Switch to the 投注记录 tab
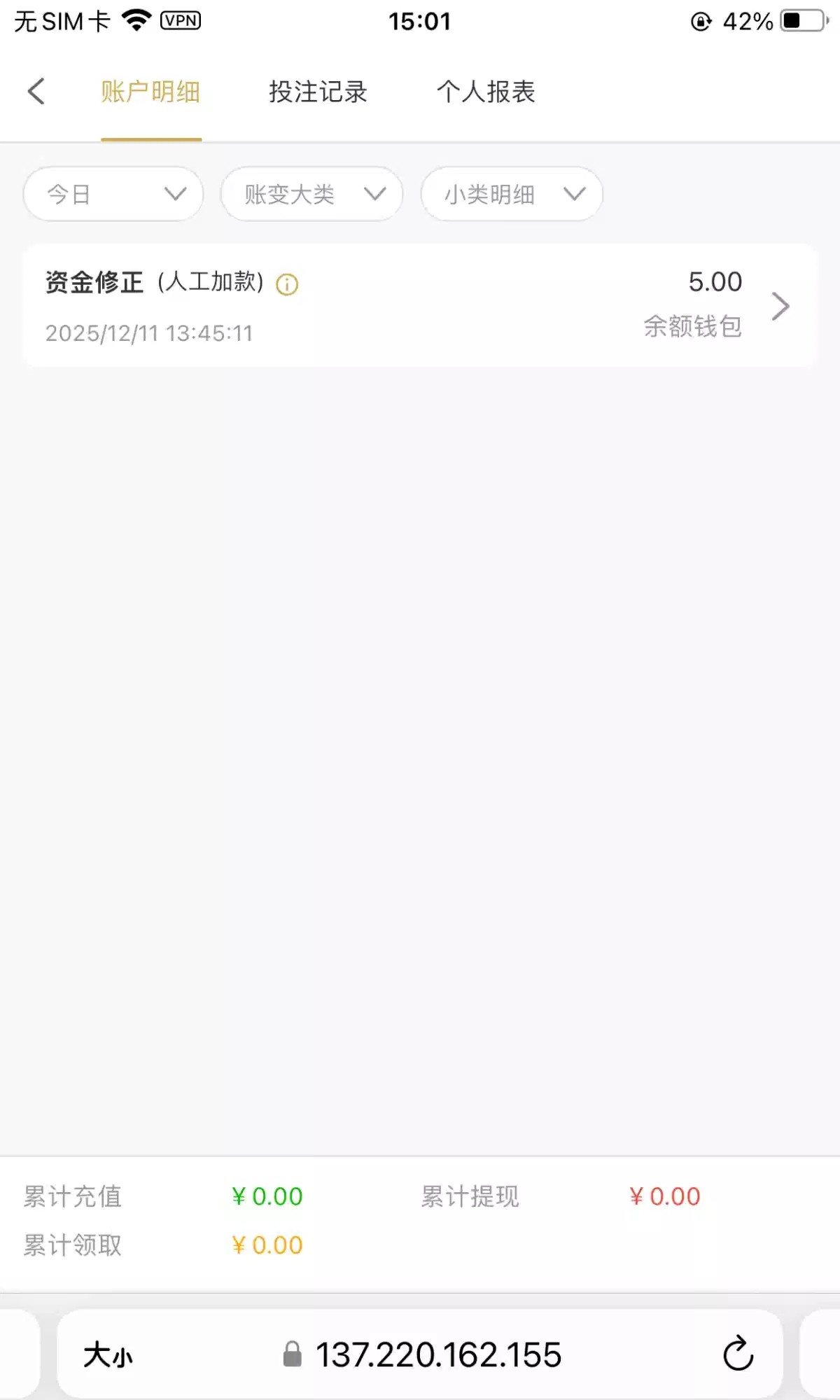 (318, 92)
